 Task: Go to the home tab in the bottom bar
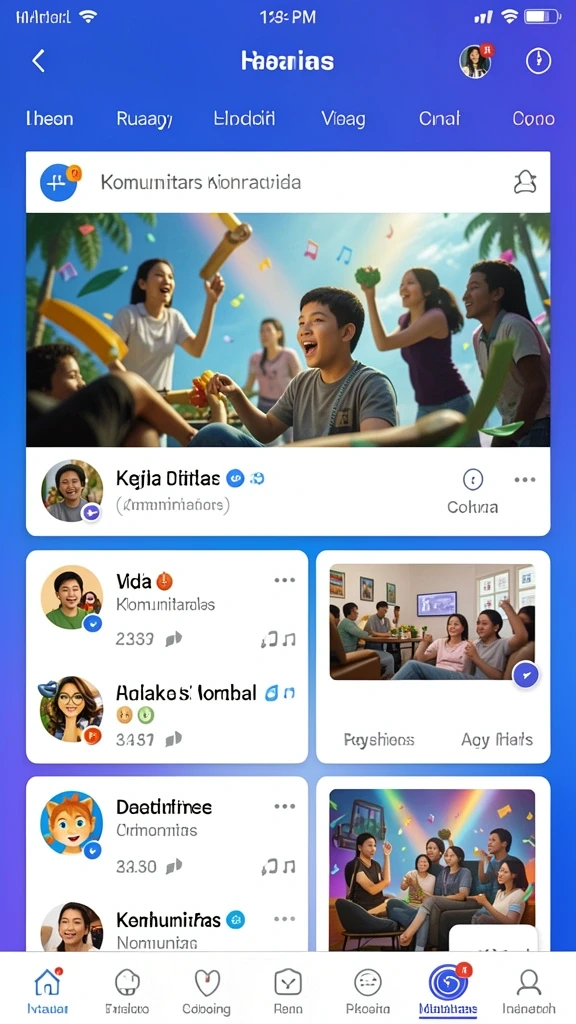coord(47,990)
